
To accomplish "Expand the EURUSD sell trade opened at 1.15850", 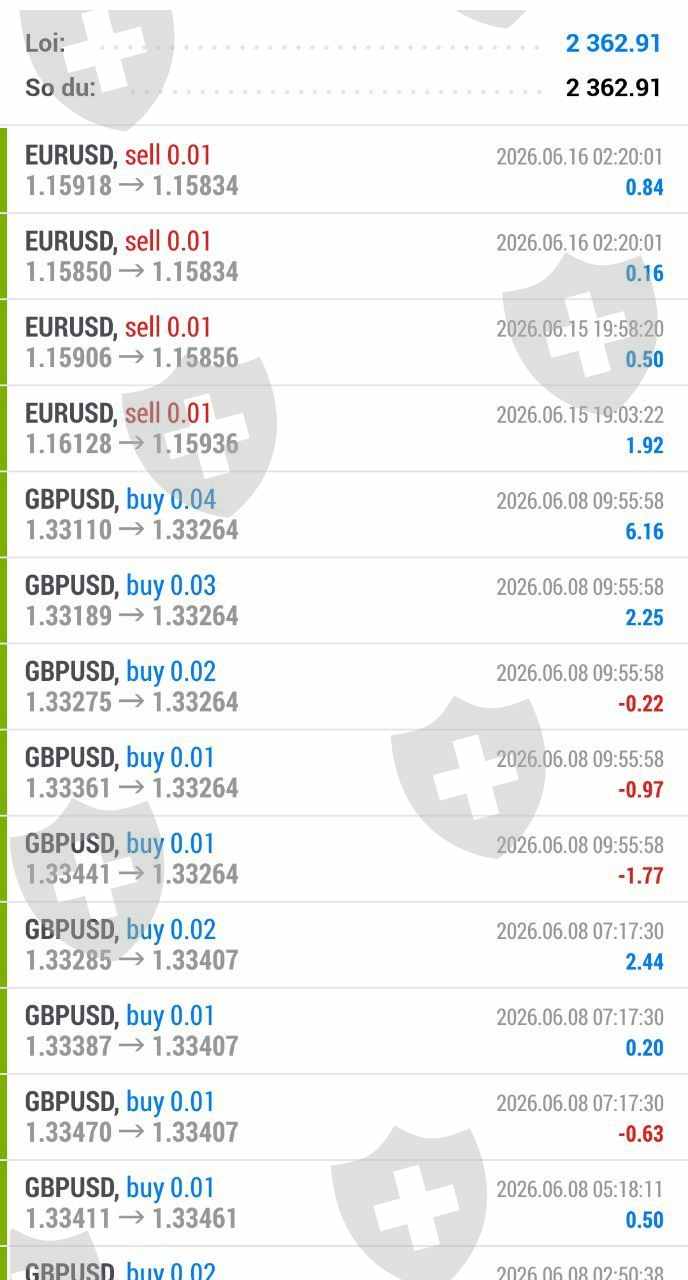I will coord(344,256).
